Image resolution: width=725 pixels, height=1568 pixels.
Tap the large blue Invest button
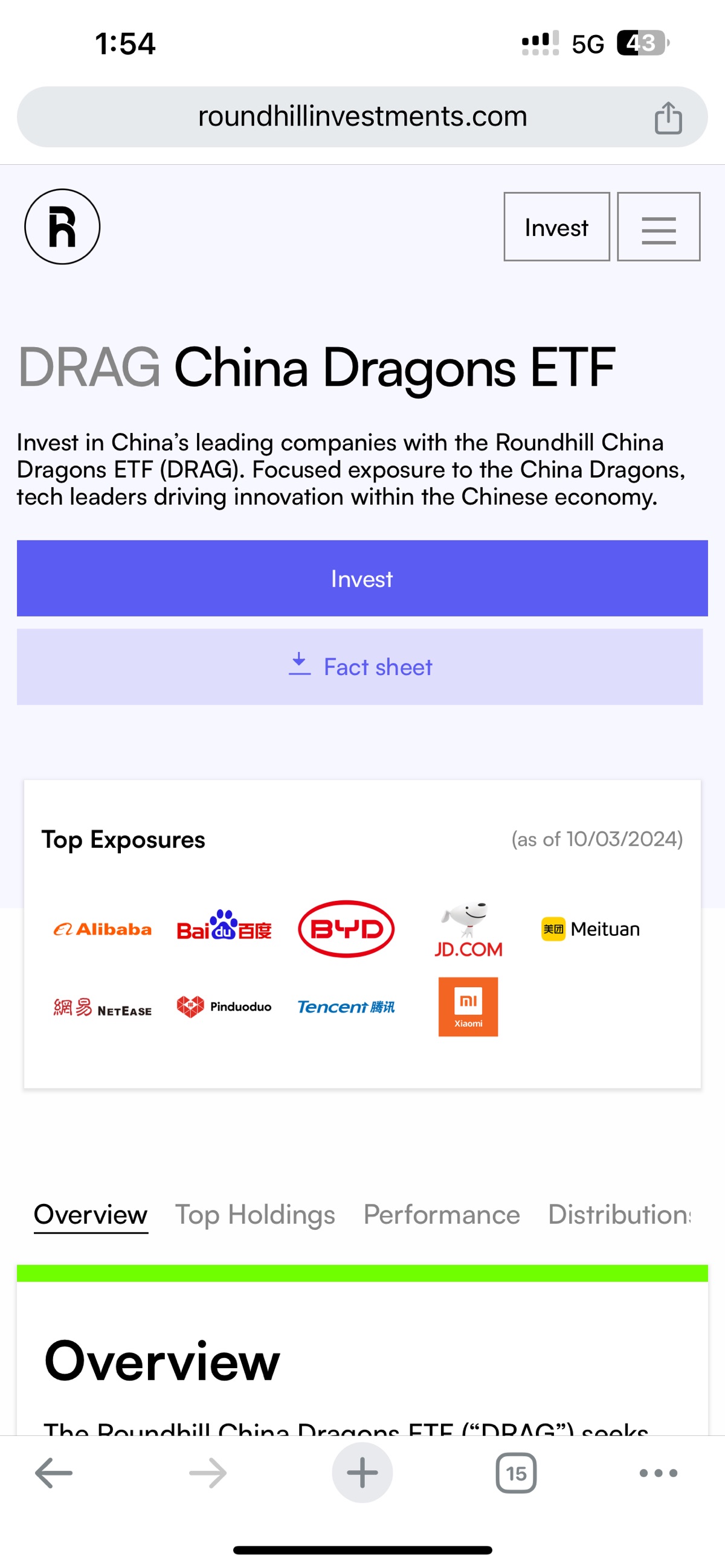[x=362, y=578]
